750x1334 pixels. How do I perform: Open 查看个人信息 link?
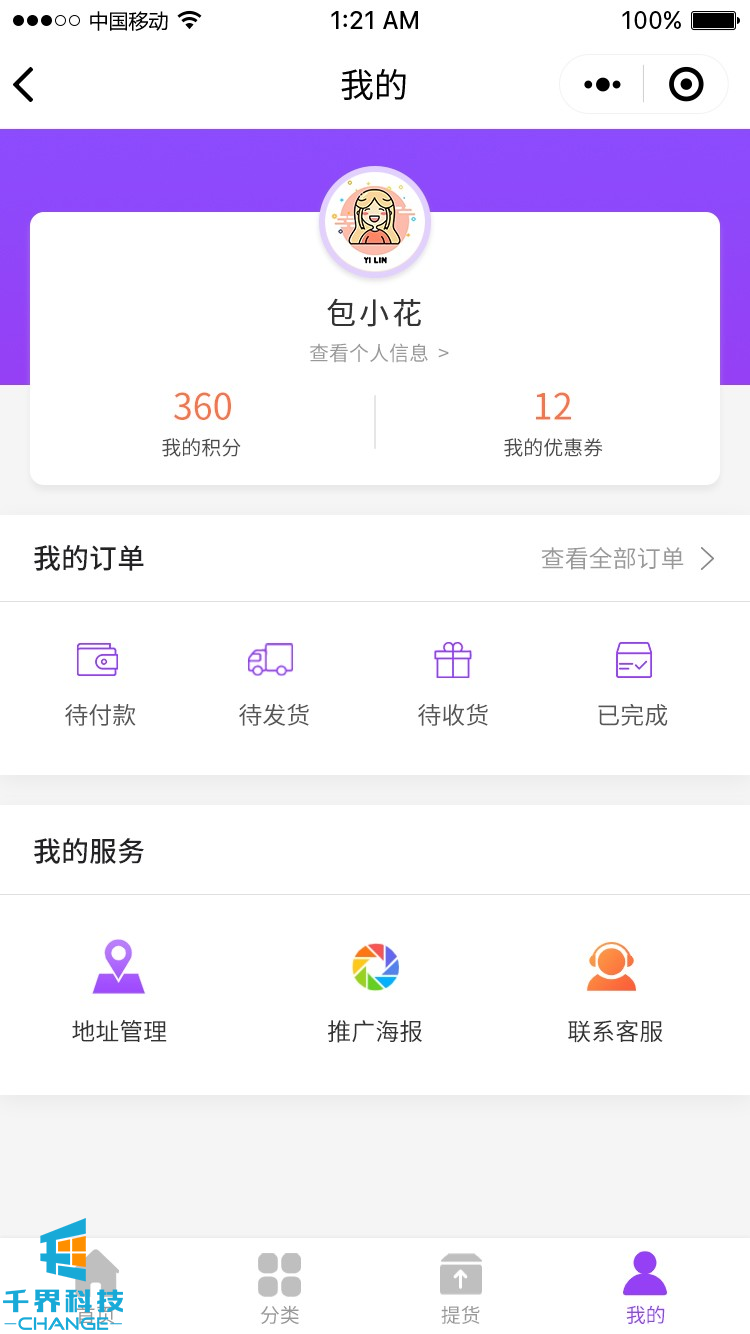tap(379, 353)
